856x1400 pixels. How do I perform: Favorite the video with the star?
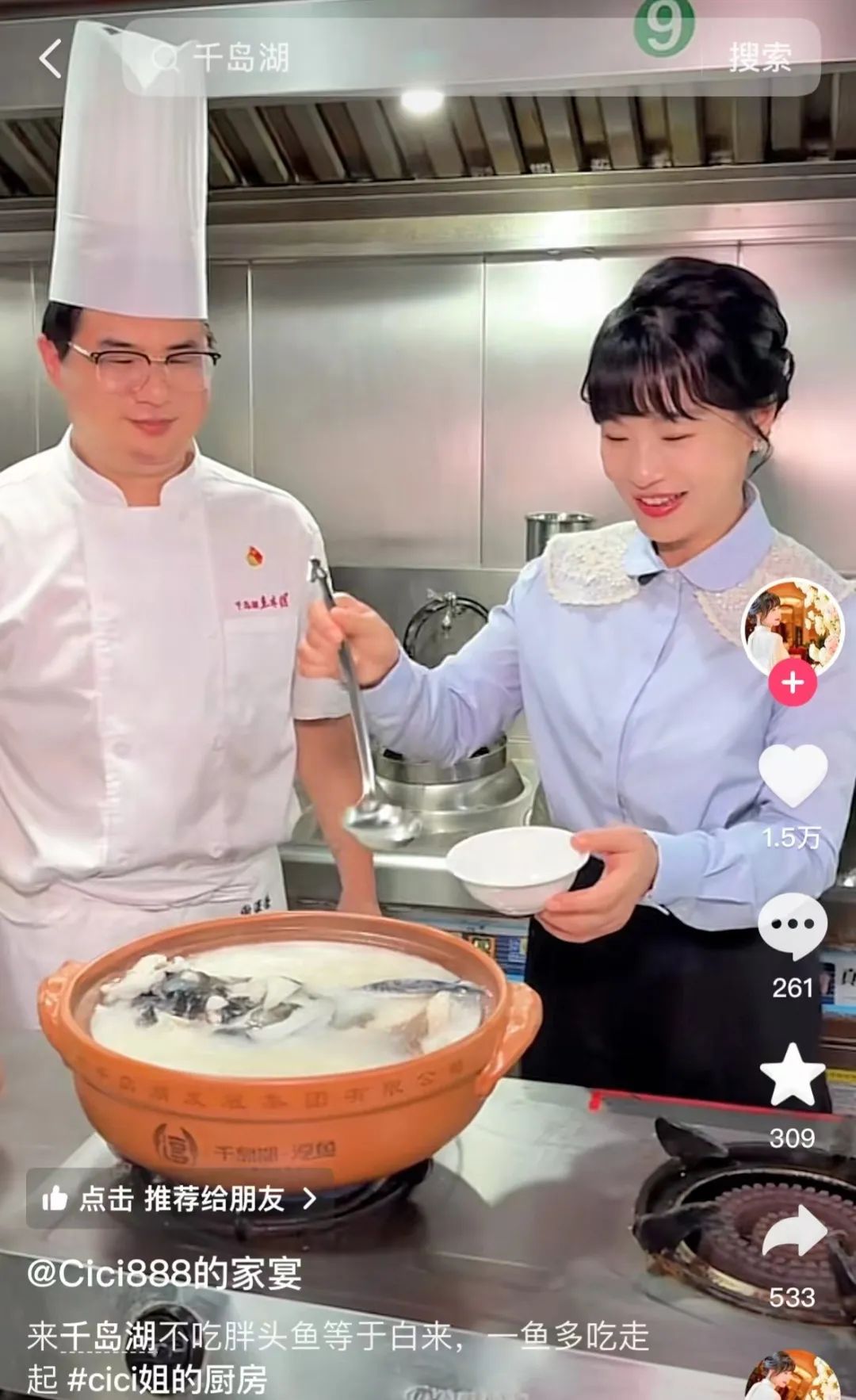point(793,1076)
